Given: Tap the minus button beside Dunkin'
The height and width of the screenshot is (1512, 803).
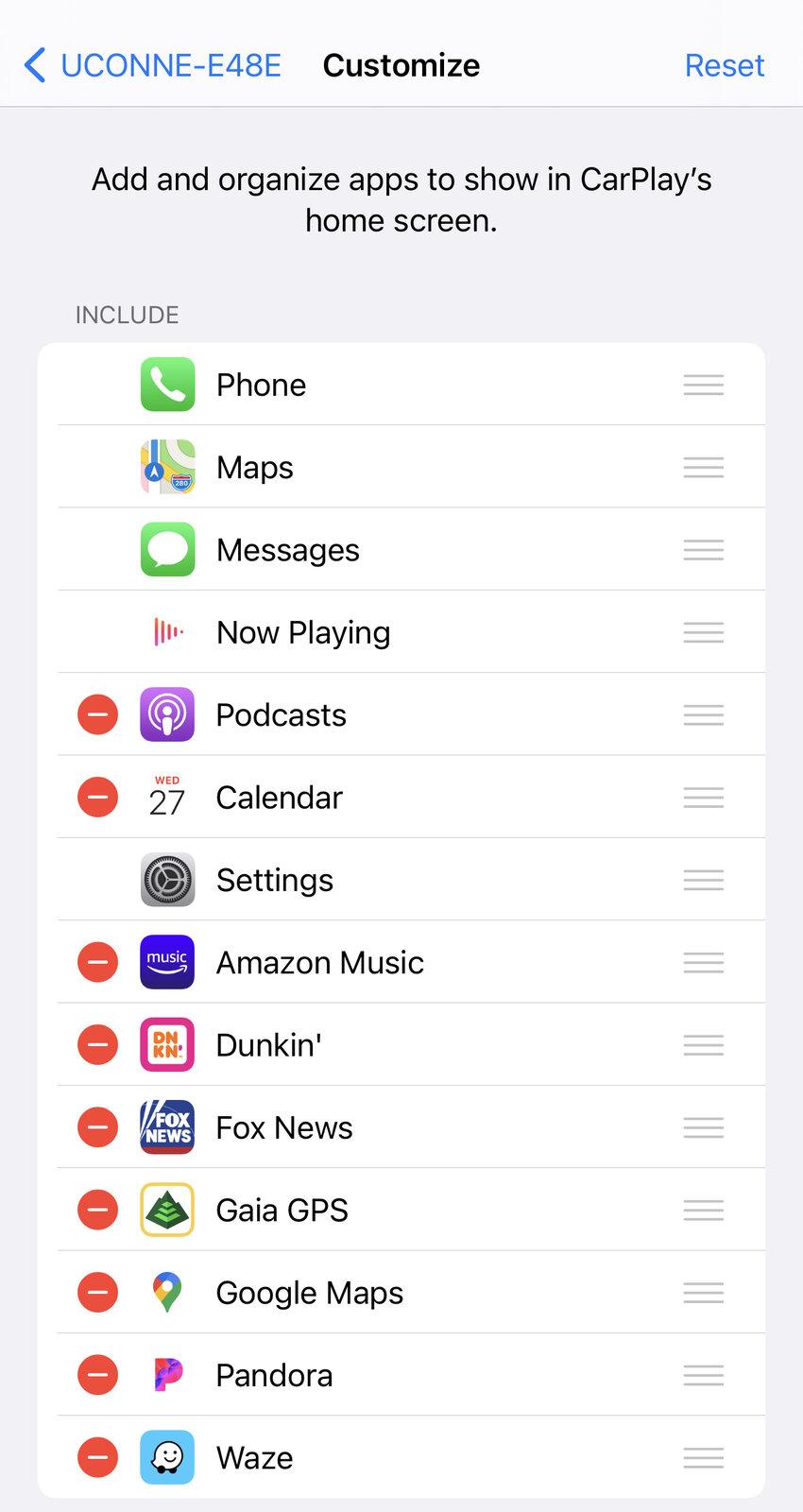Looking at the screenshot, I should [x=97, y=1045].
